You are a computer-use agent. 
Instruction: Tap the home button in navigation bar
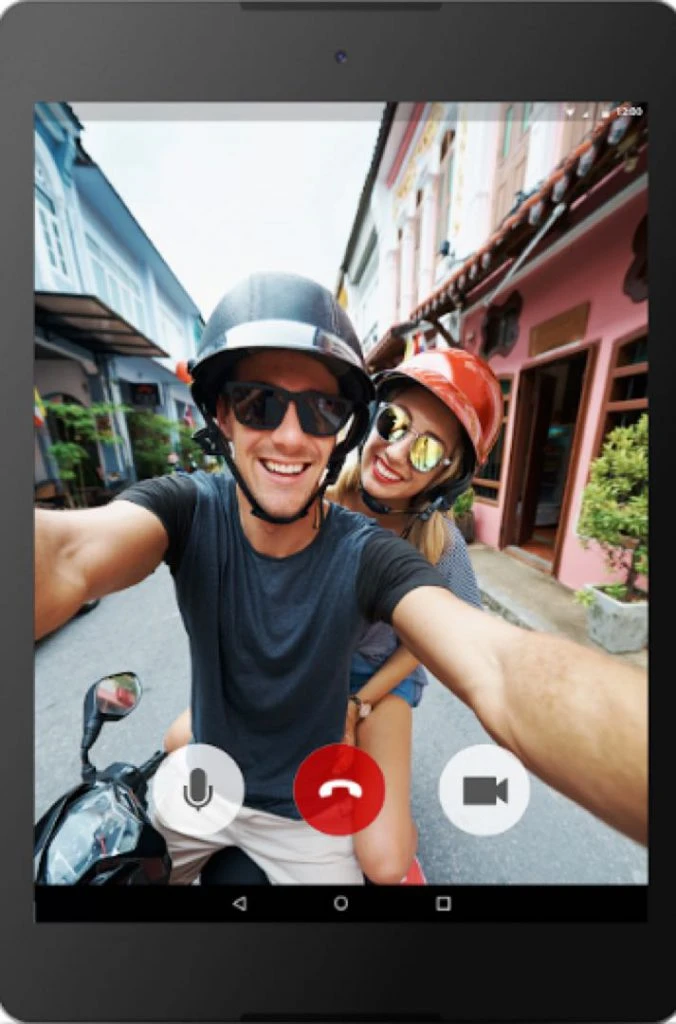point(341,903)
